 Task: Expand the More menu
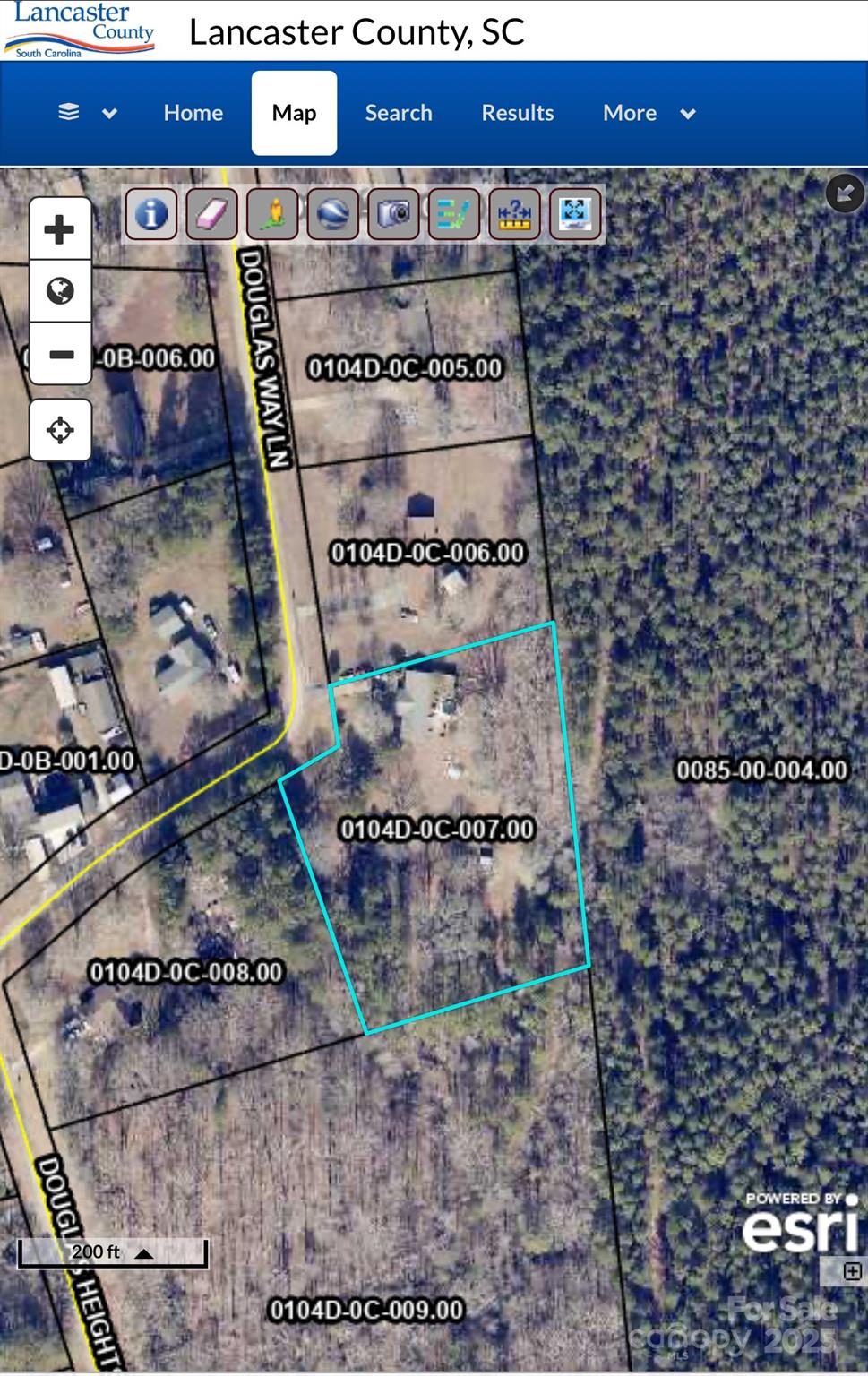pos(649,113)
